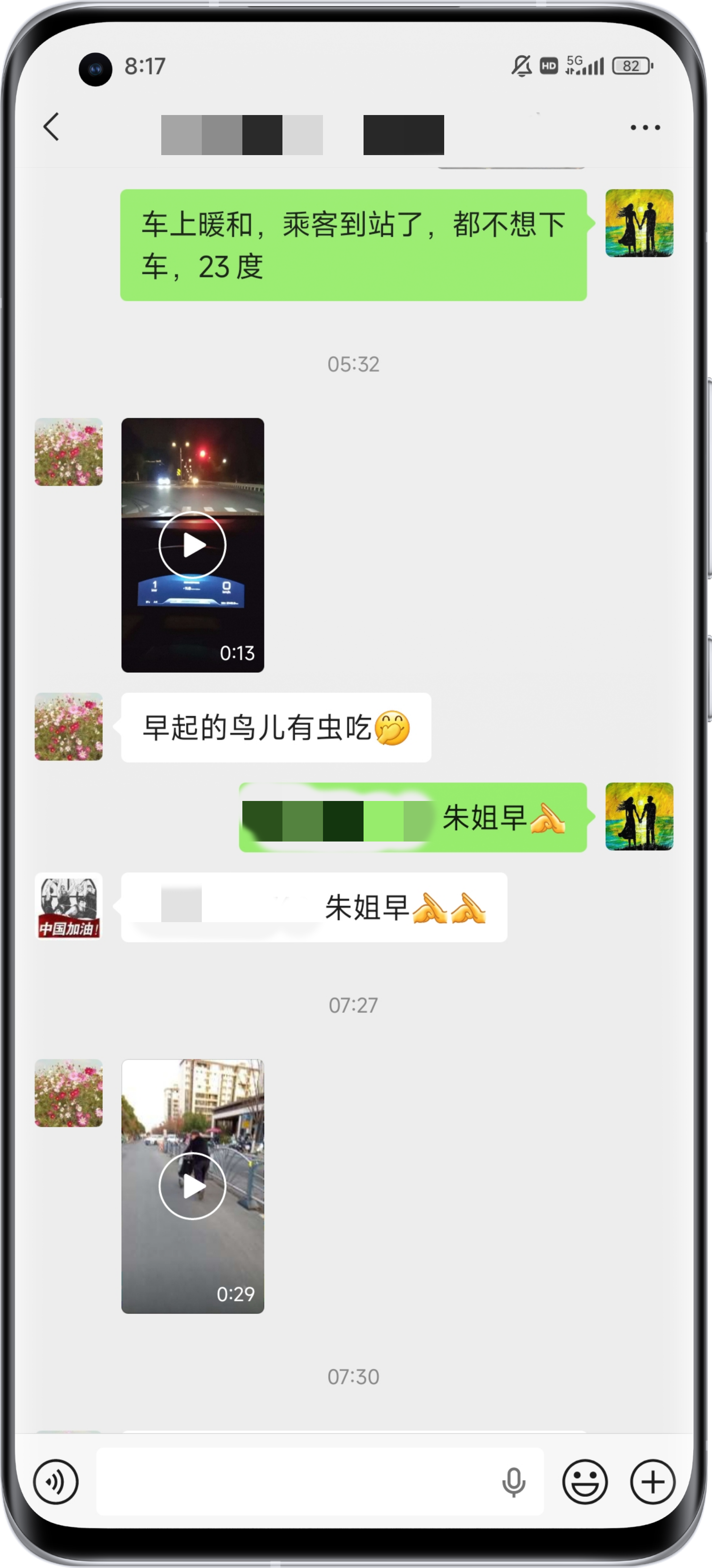The image size is (712, 1568).
Task: Open flower avatar beside early bird message
Action: (x=69, y=727)
